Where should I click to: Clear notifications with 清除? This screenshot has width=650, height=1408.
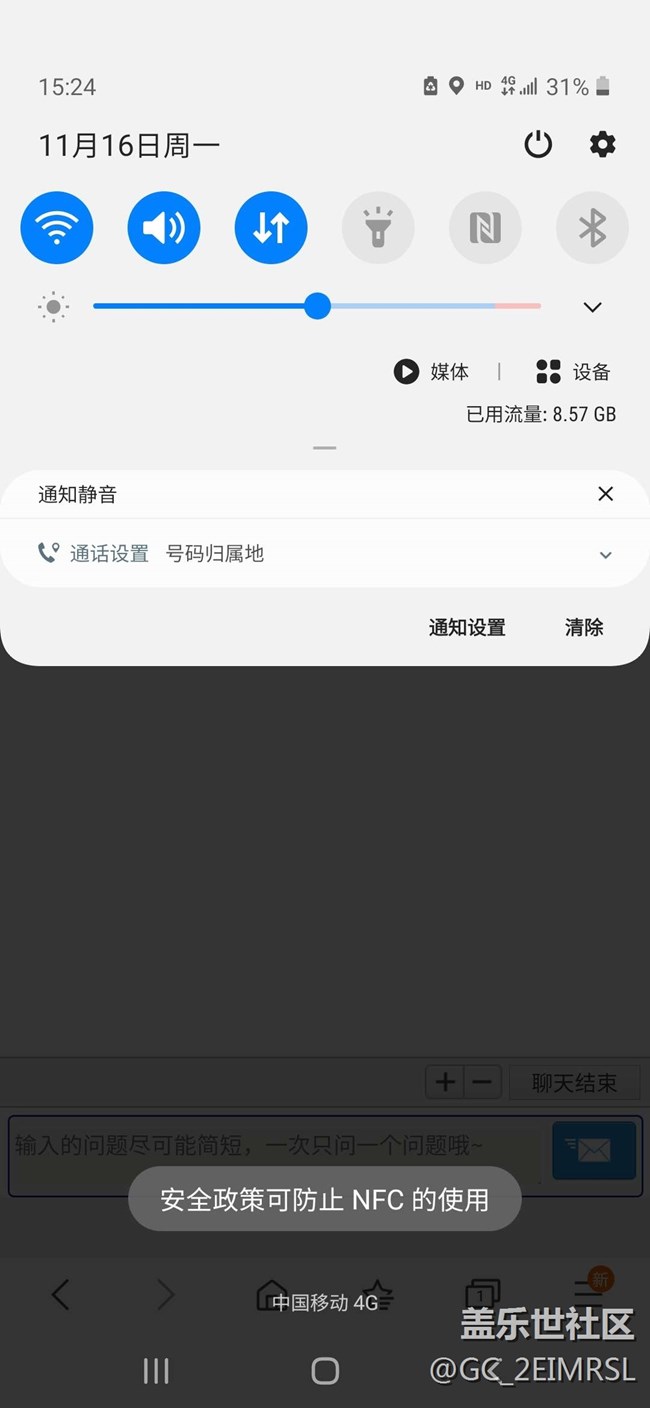pyautogui.click(x=584, y=627)
